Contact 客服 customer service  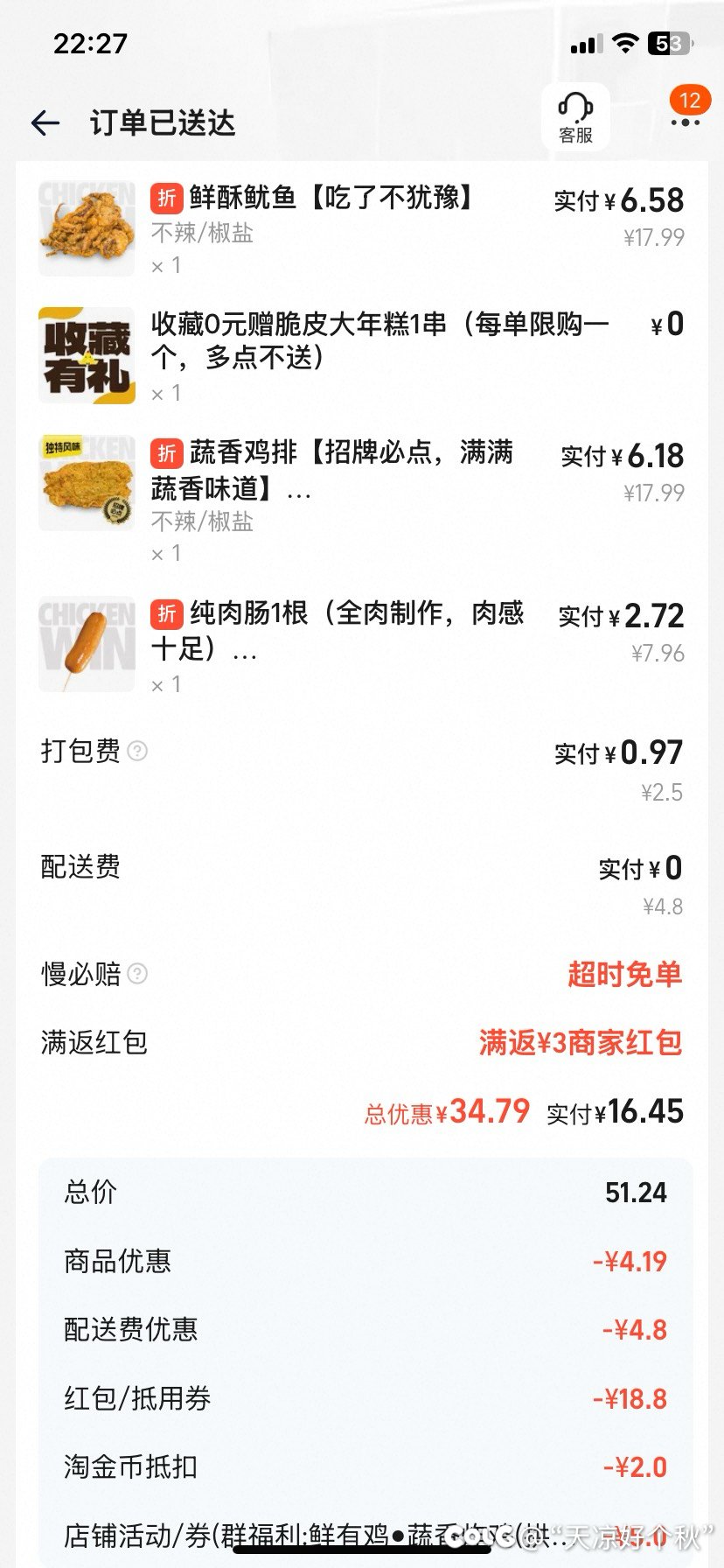point(575,118)
